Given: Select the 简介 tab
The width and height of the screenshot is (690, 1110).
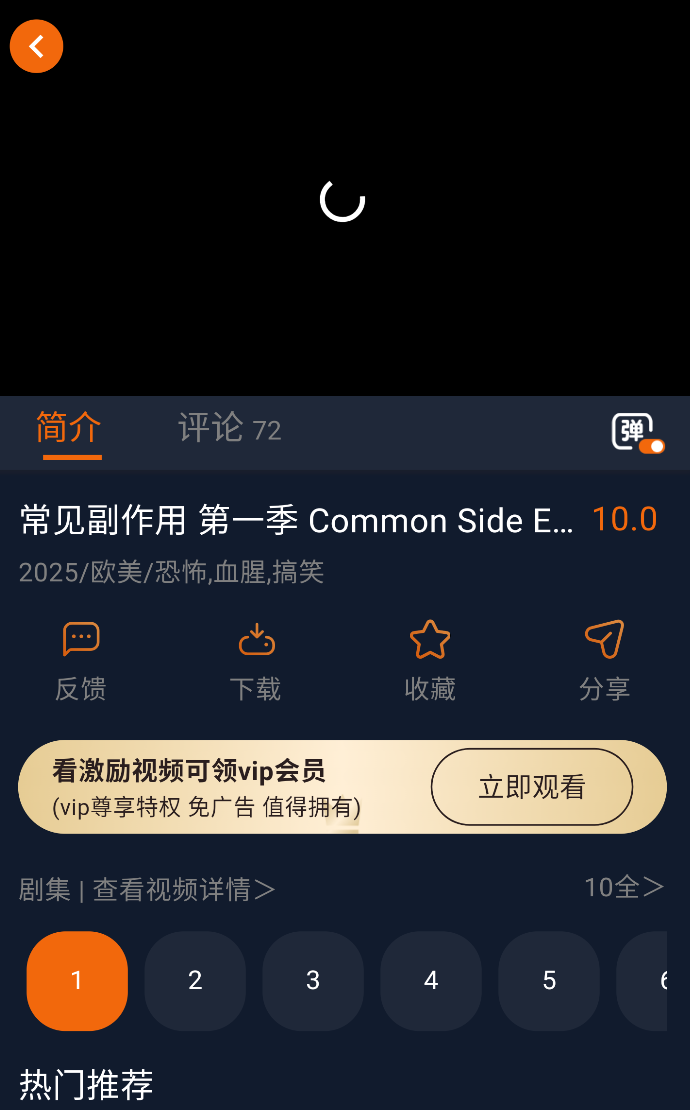Looking at the screenshot, I should (x=69, y=429).
